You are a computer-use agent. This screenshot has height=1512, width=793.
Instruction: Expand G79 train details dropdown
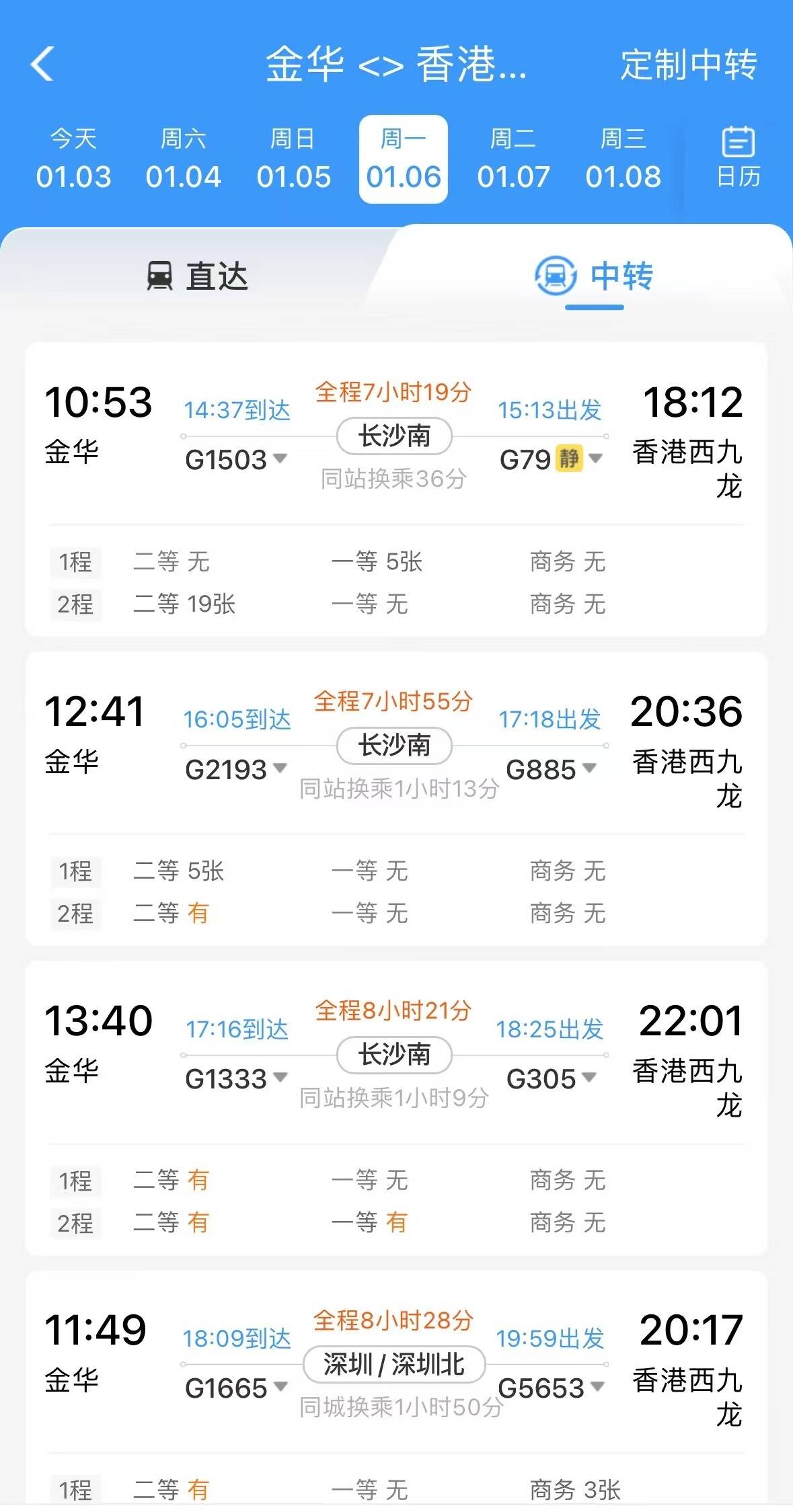[x=551, y=460]
